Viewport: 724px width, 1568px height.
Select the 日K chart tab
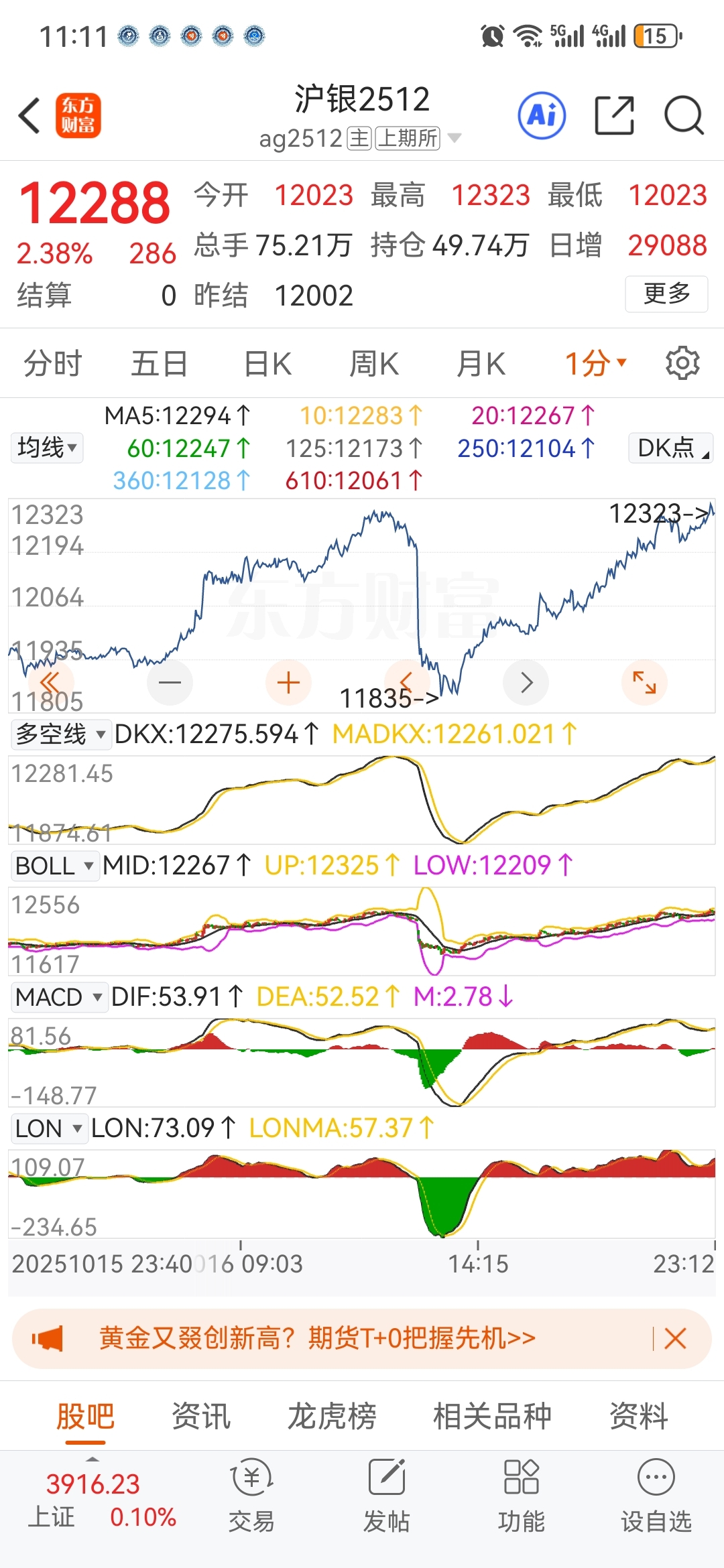pos(267,364)
